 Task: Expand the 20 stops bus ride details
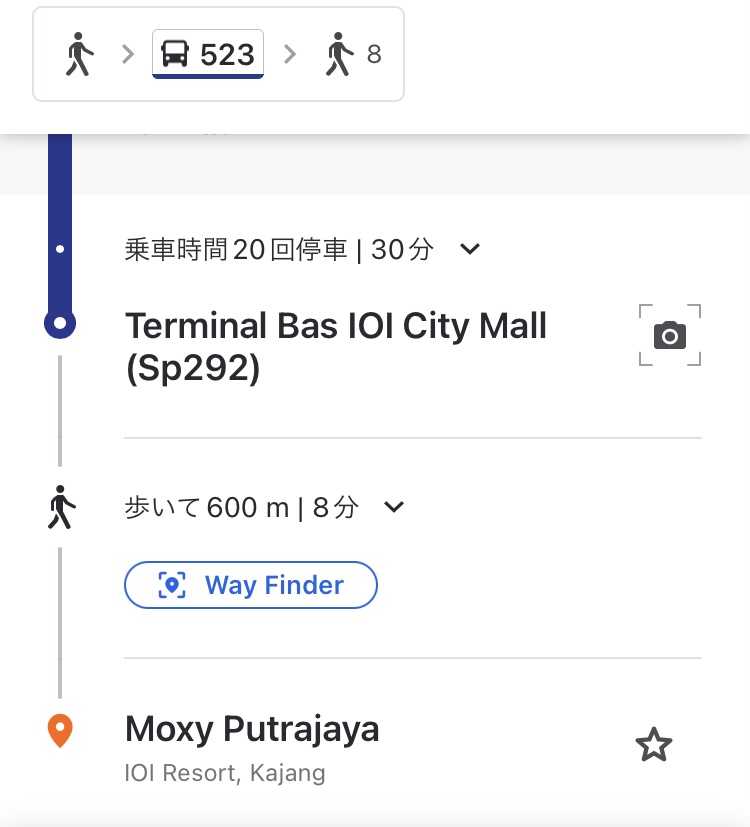click(x=469, y=249)
